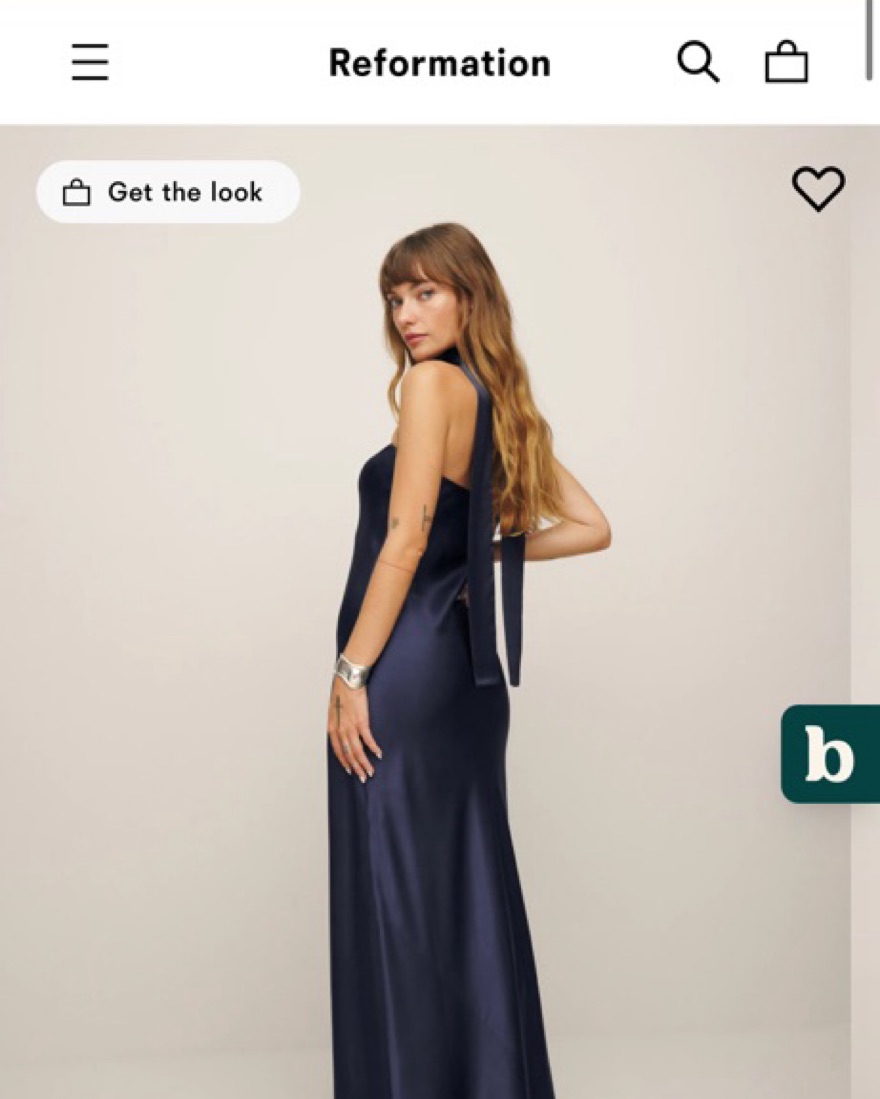Open the green b side widget
The image size is (880, 1099).
click(830, 754)
